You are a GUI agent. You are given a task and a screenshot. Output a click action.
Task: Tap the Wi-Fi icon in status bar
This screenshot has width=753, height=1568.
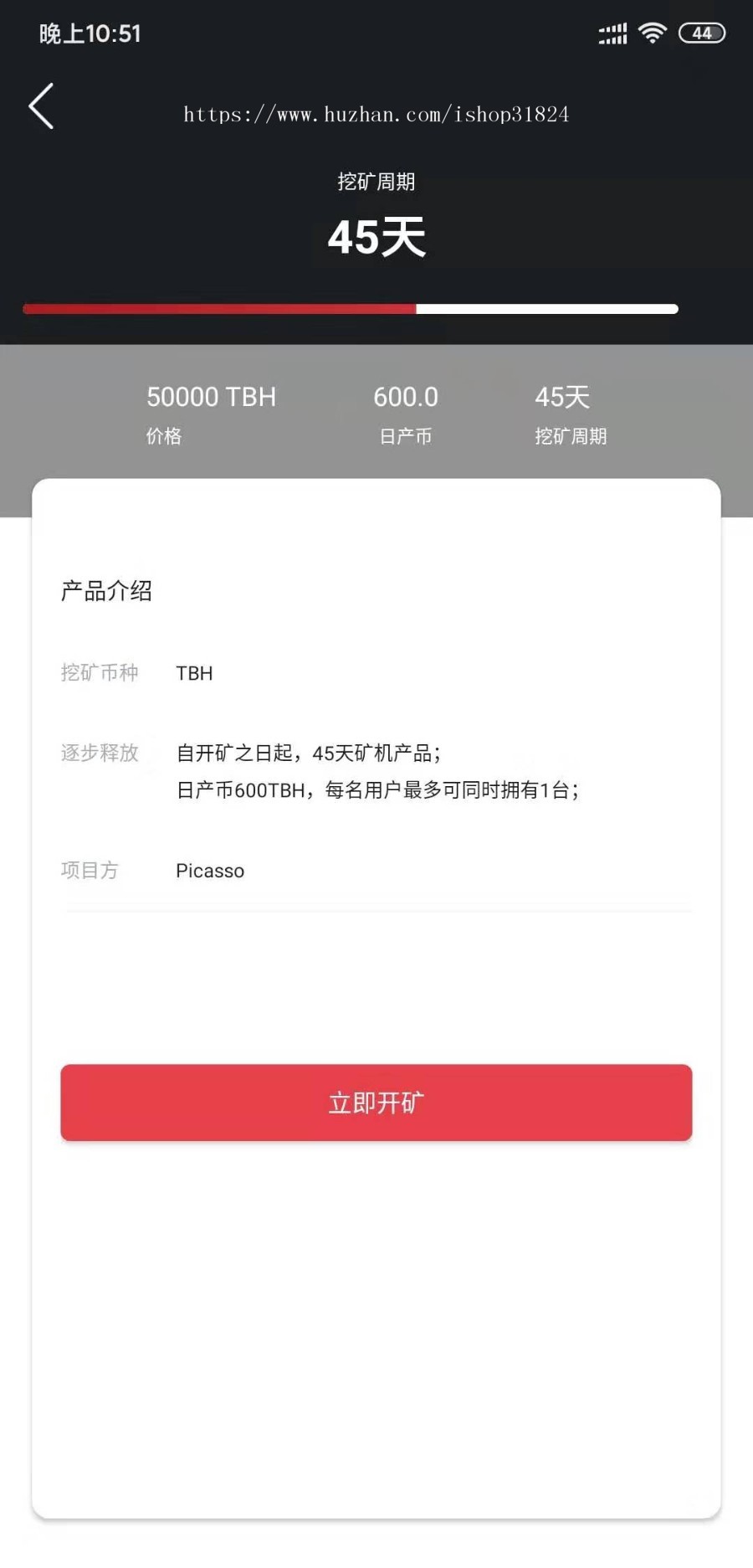tap(652, 32)
